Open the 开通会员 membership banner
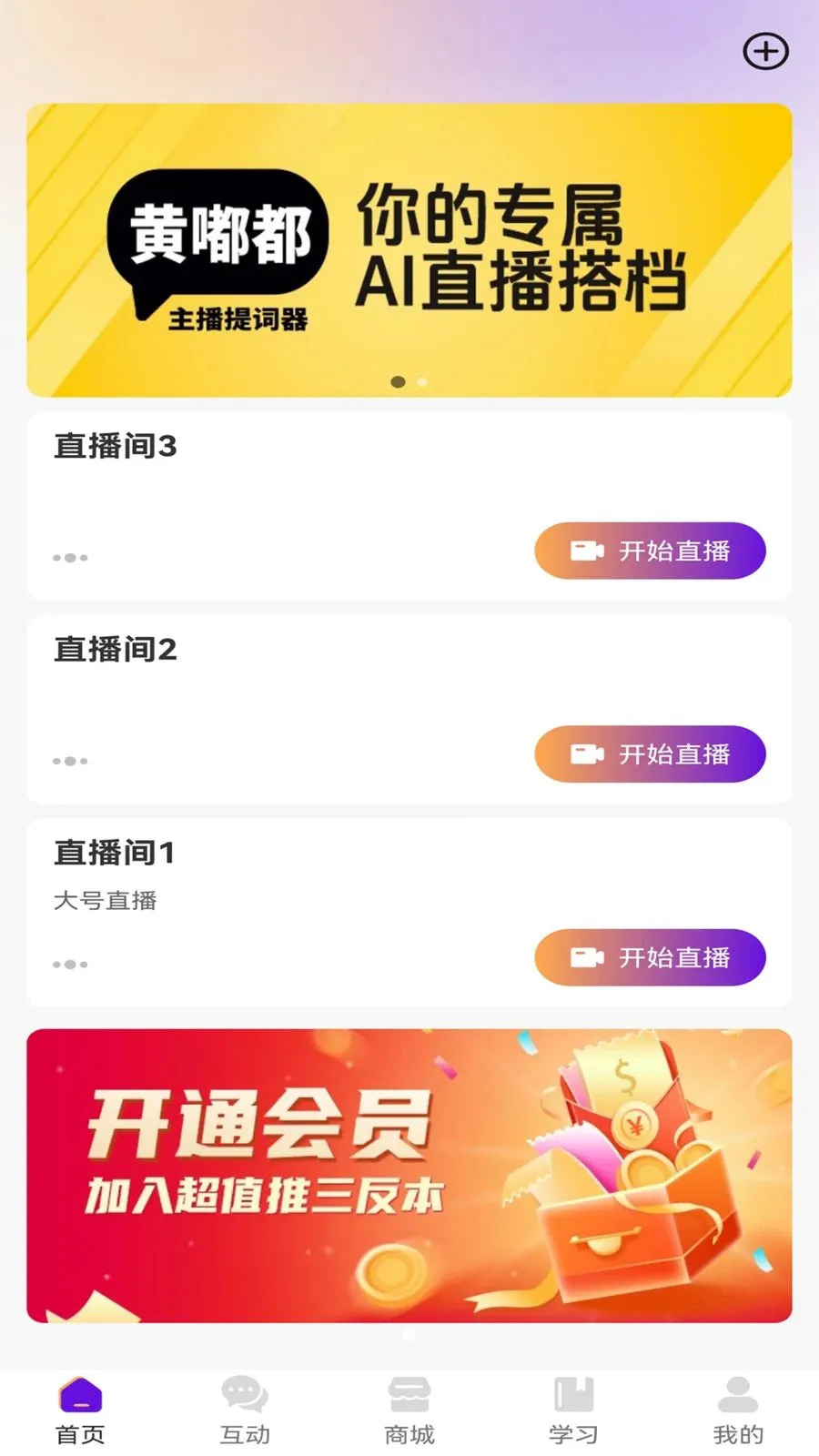This screenshot has height=1456, width=819. tap(409, 1176)
